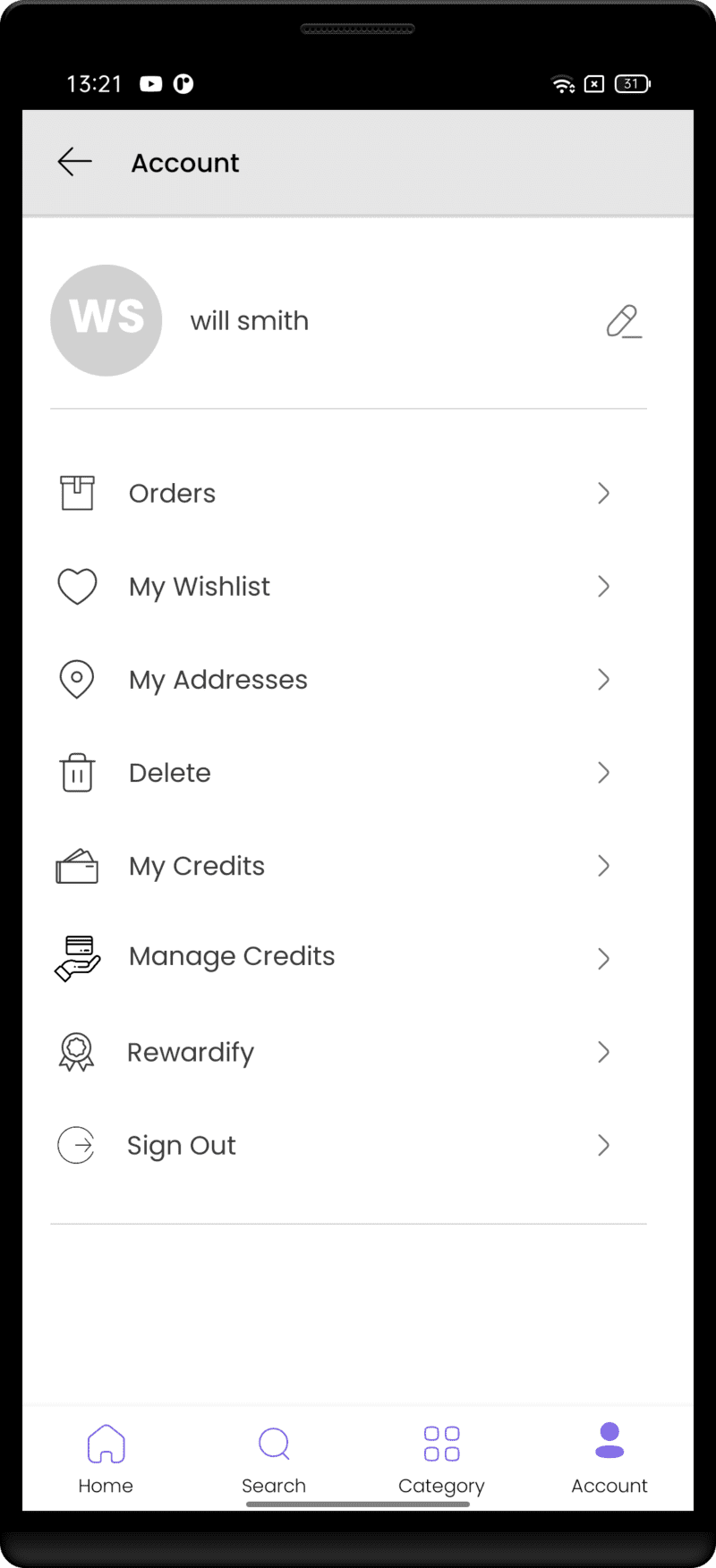Select the heart icon beside My Wishlist
This screenshot has width=716, height=1568.
[x=77, y=586]
